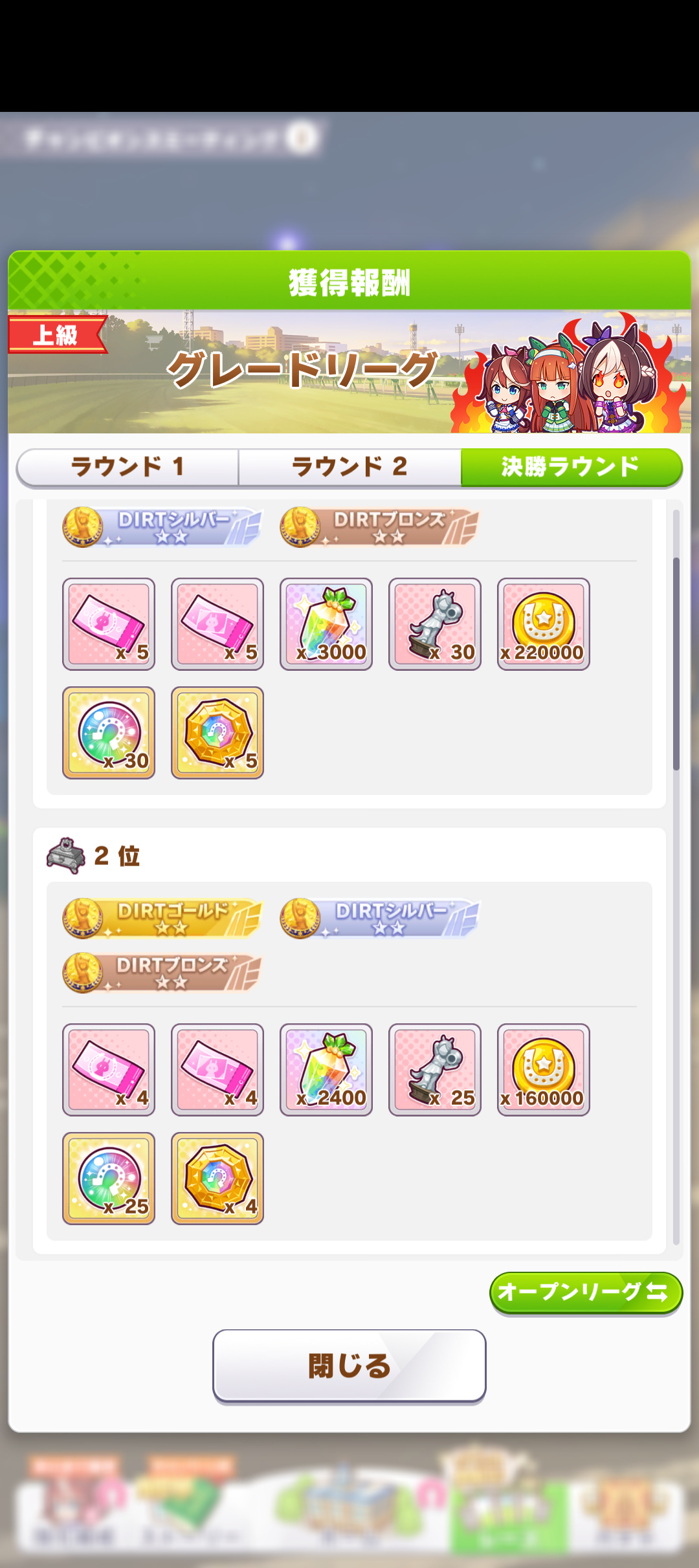This screenshot has height=1568, width=699.
Task: View the rainbow carrot jewel x3000 reward
Action: click(x=326, y=624)
